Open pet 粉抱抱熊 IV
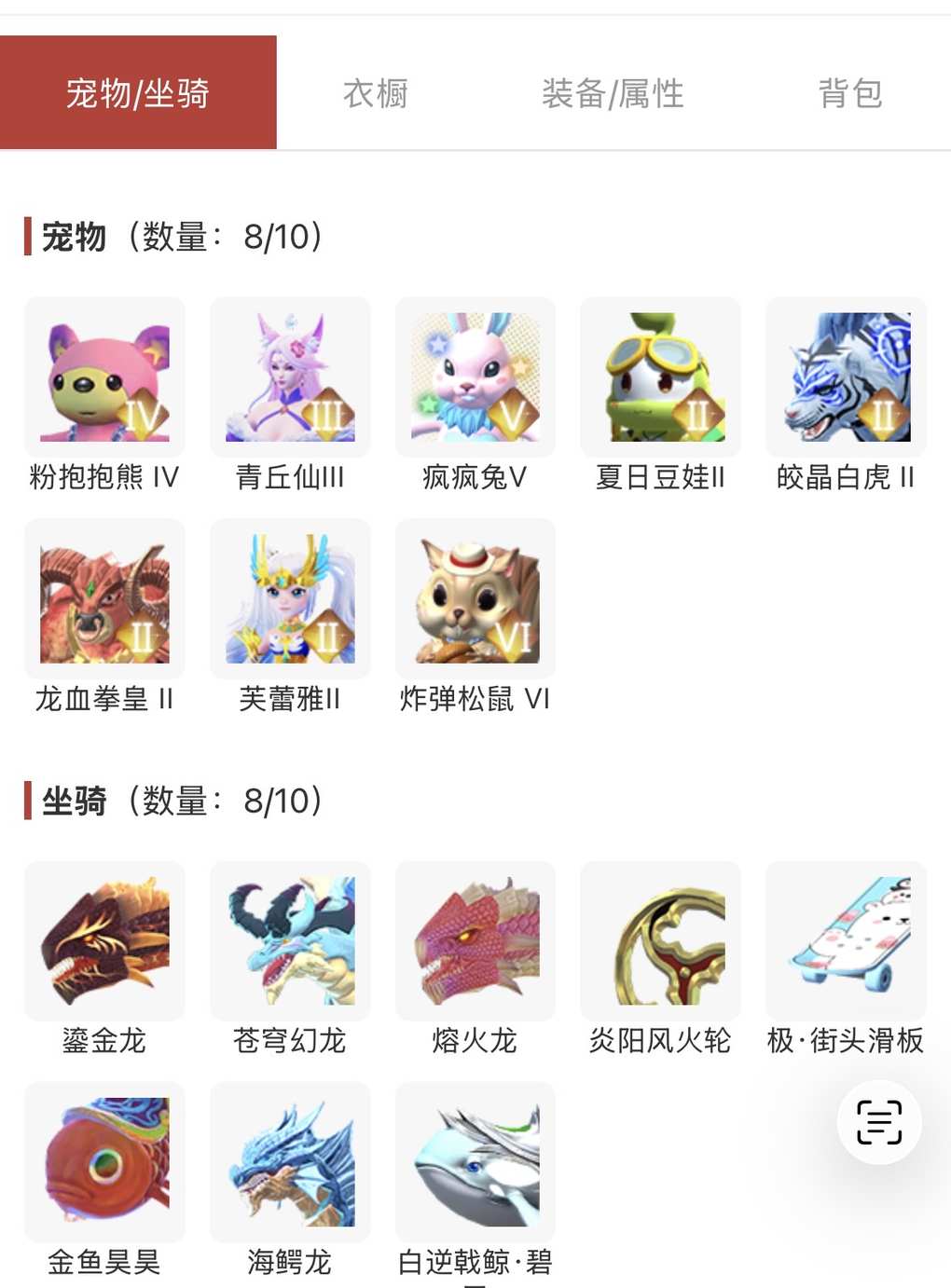The width and height of the screenshot is (951, 1288). 104,377
